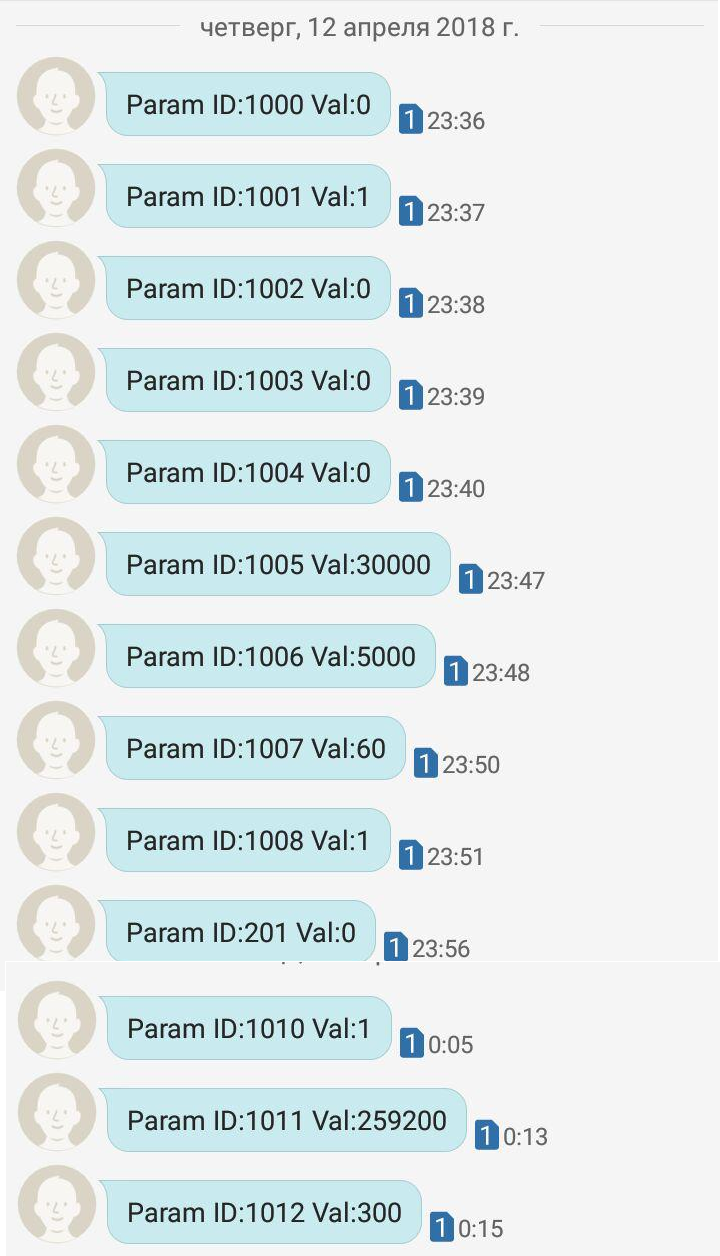The image size is (720, 1256).
Task: Open sender avatar beside Param ID:1000 message
Action: [x=56, y=96]
